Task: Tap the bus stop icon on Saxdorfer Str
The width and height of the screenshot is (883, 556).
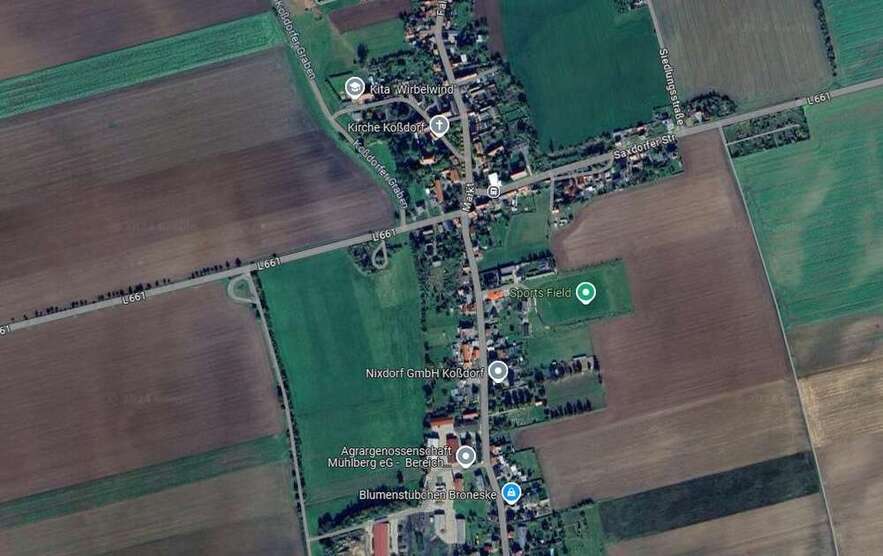Action: 494,191
